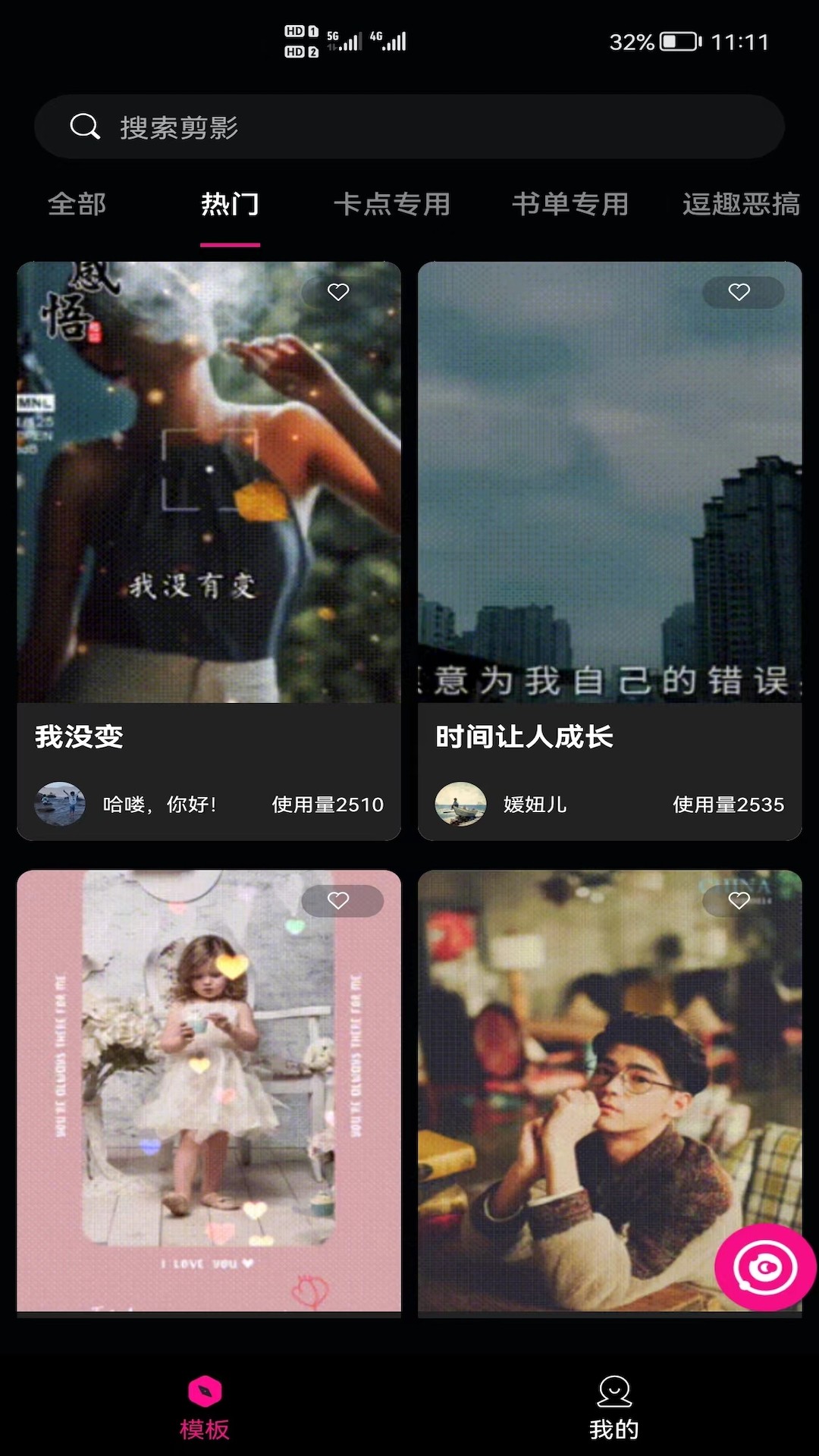Tap the pink floating eye button
Viewport: 819px width, 1456px height.
point(764,1267)
